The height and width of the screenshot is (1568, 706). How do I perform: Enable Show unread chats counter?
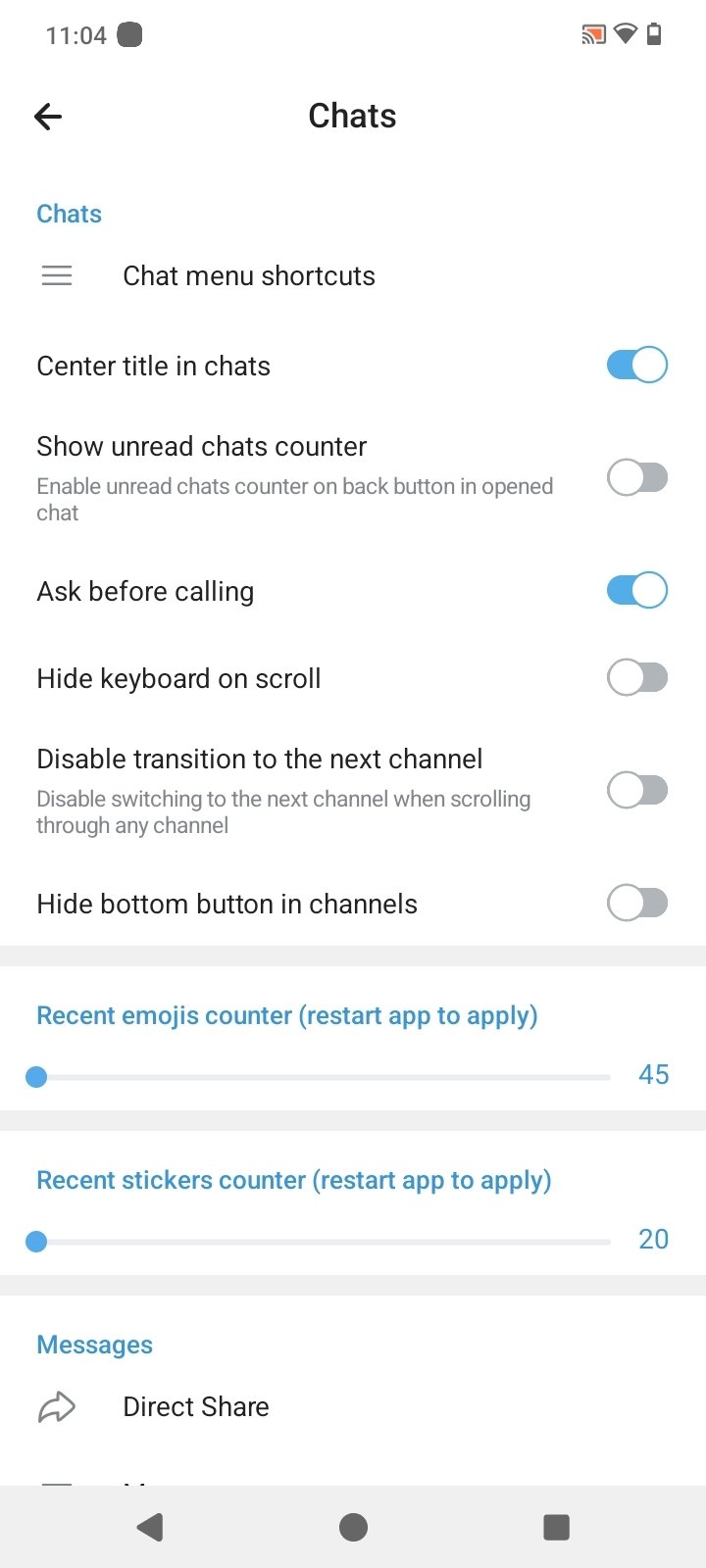(636, 478)
